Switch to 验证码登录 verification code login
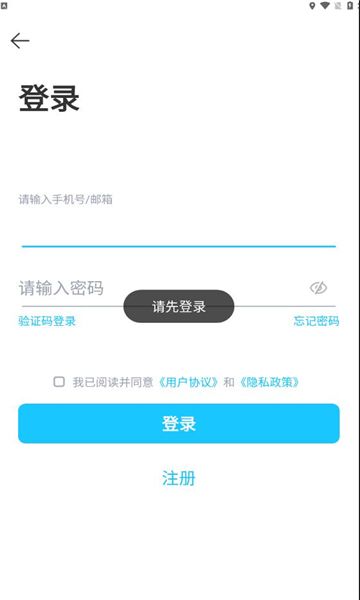Image resolution: width=360 pixels, height=600 pixels. 47,321
